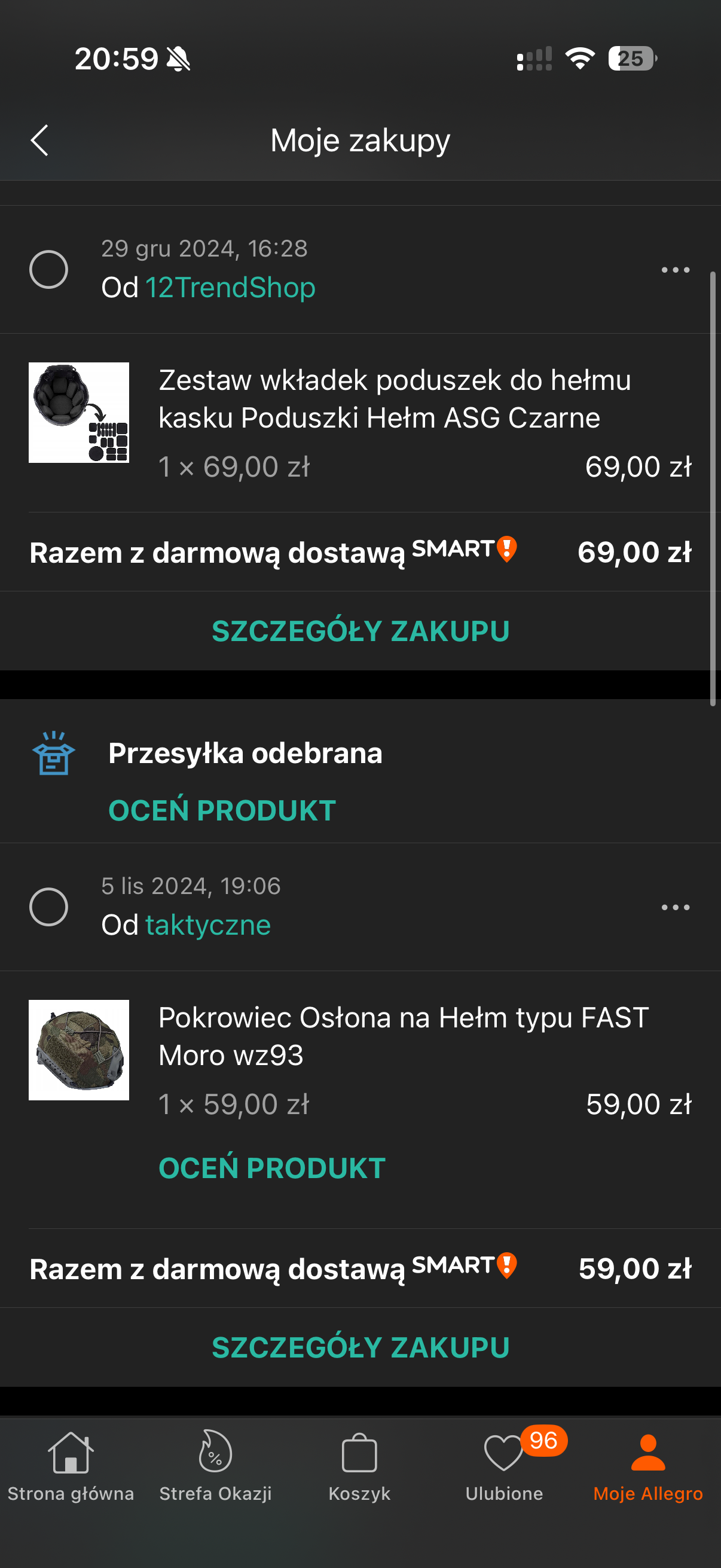Open the Strefa Okazji tab
Viewport: 721px width, 1568px height.
pos(215,1467)
